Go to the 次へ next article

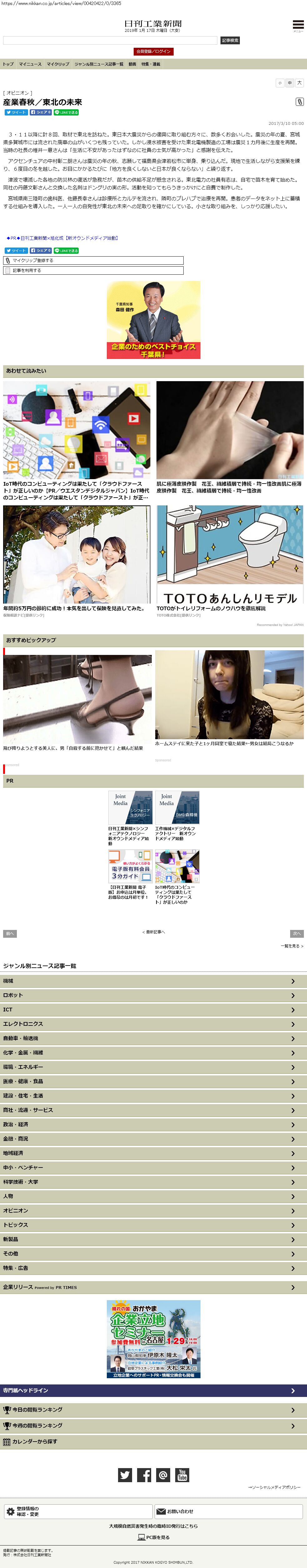click(297, 933)
